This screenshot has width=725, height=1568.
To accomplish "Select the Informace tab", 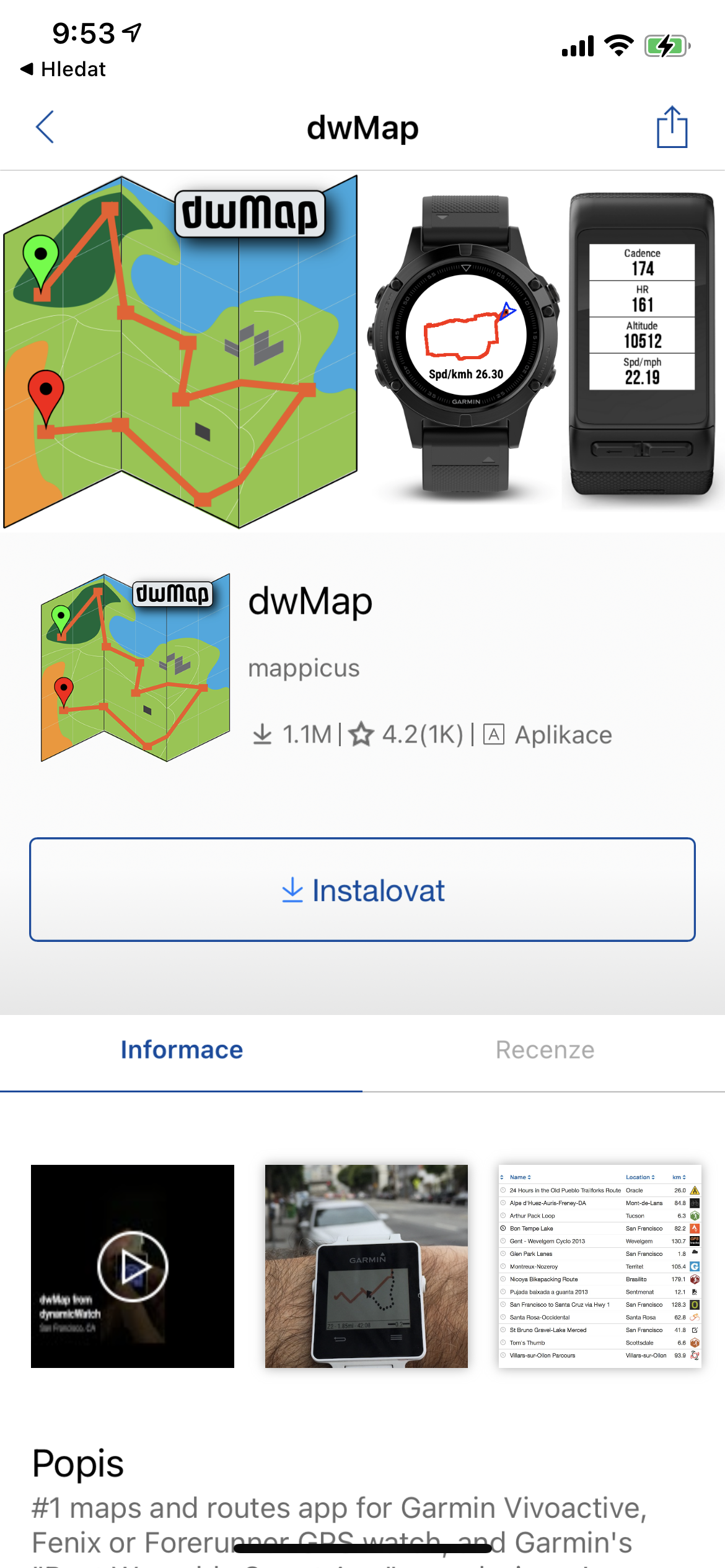I will [182, 1050].
